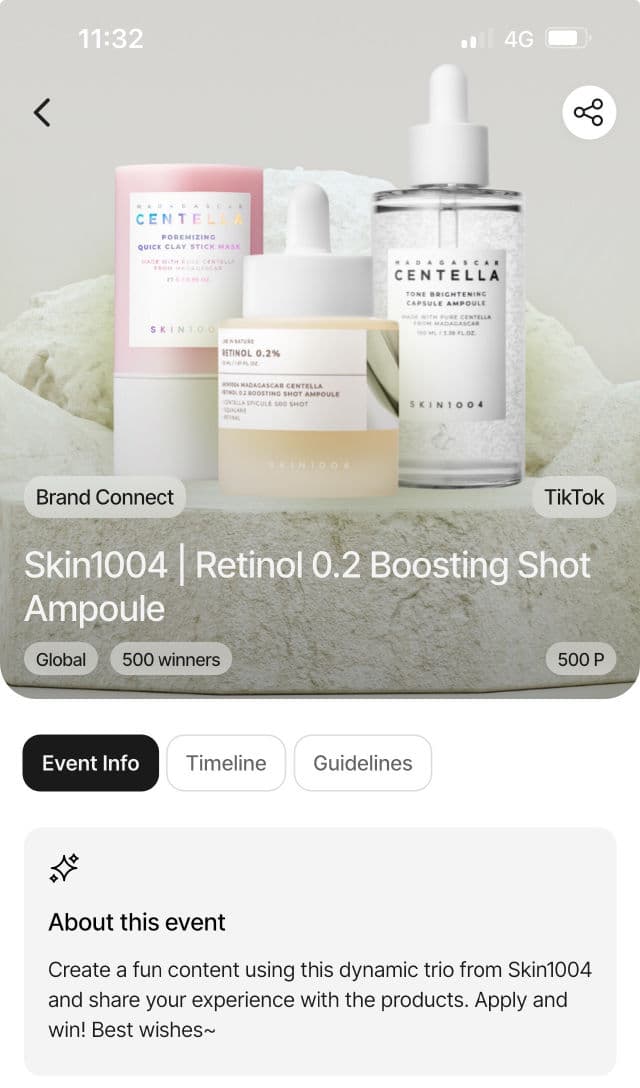Go back using the top-left arrow

point(42,112)
